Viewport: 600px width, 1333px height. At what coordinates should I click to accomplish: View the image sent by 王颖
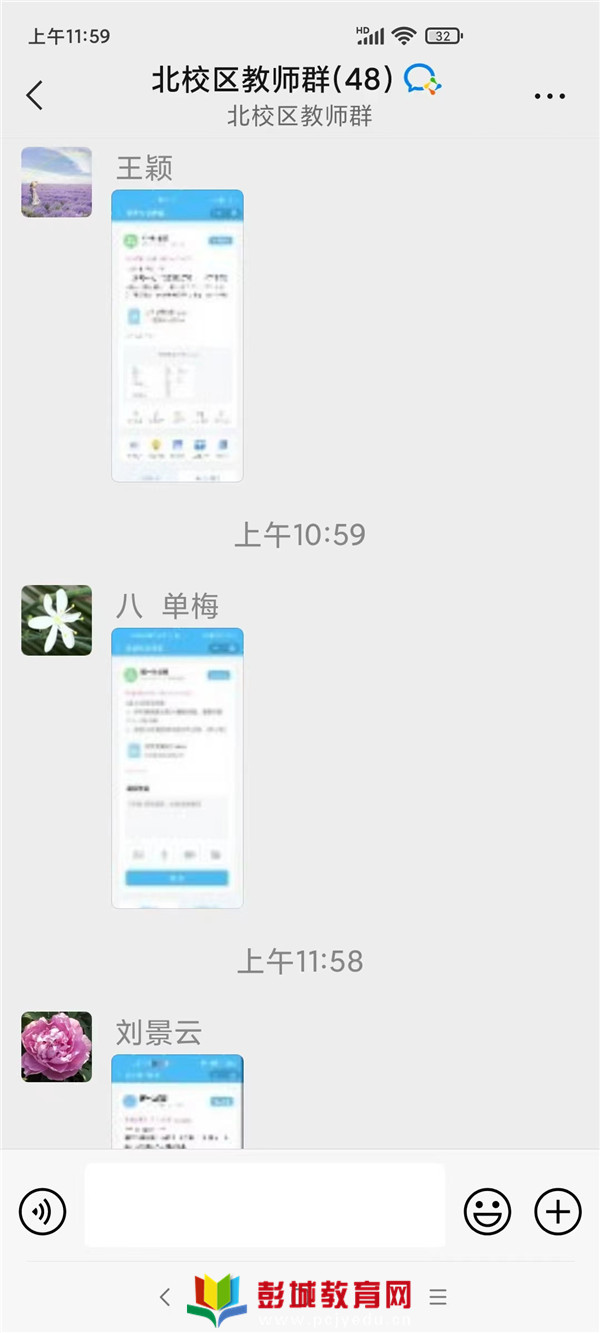(177, 336)
